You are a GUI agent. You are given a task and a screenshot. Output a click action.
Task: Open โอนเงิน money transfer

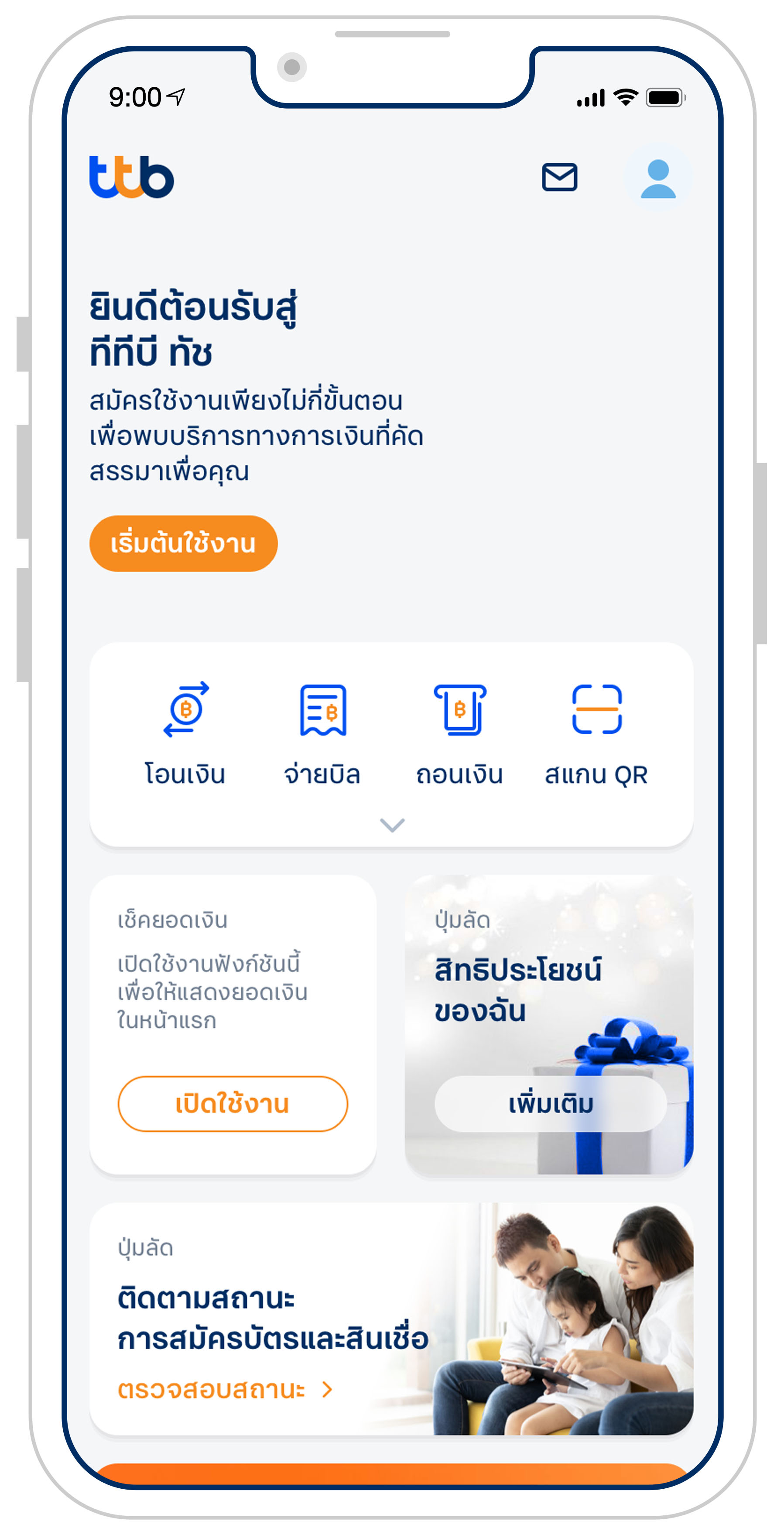pyautogui.click(x=186, y=733)
